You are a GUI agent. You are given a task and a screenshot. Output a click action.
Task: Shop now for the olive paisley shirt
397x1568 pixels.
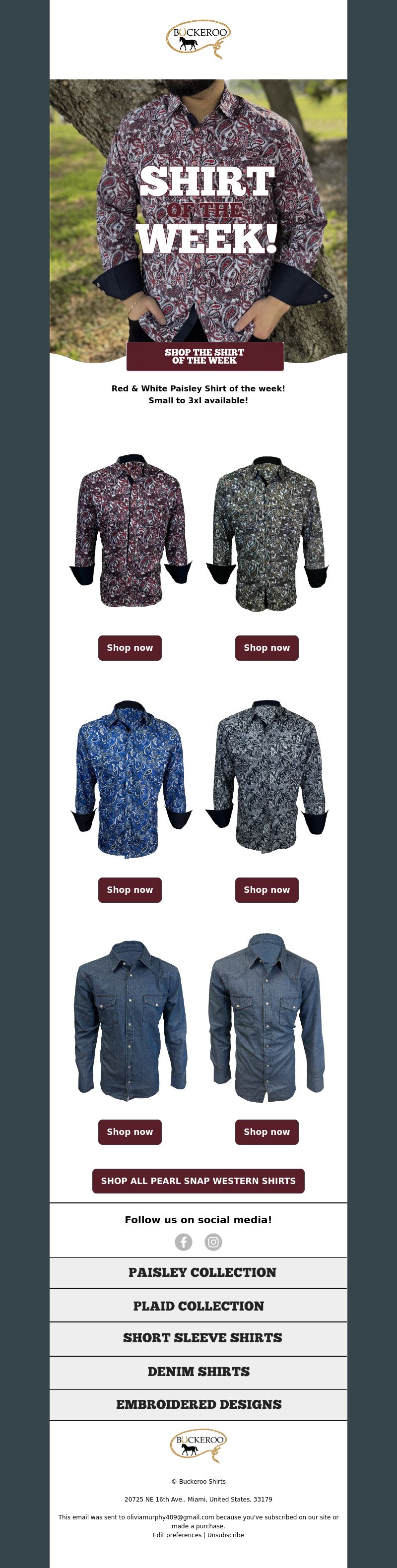(266, 648)
